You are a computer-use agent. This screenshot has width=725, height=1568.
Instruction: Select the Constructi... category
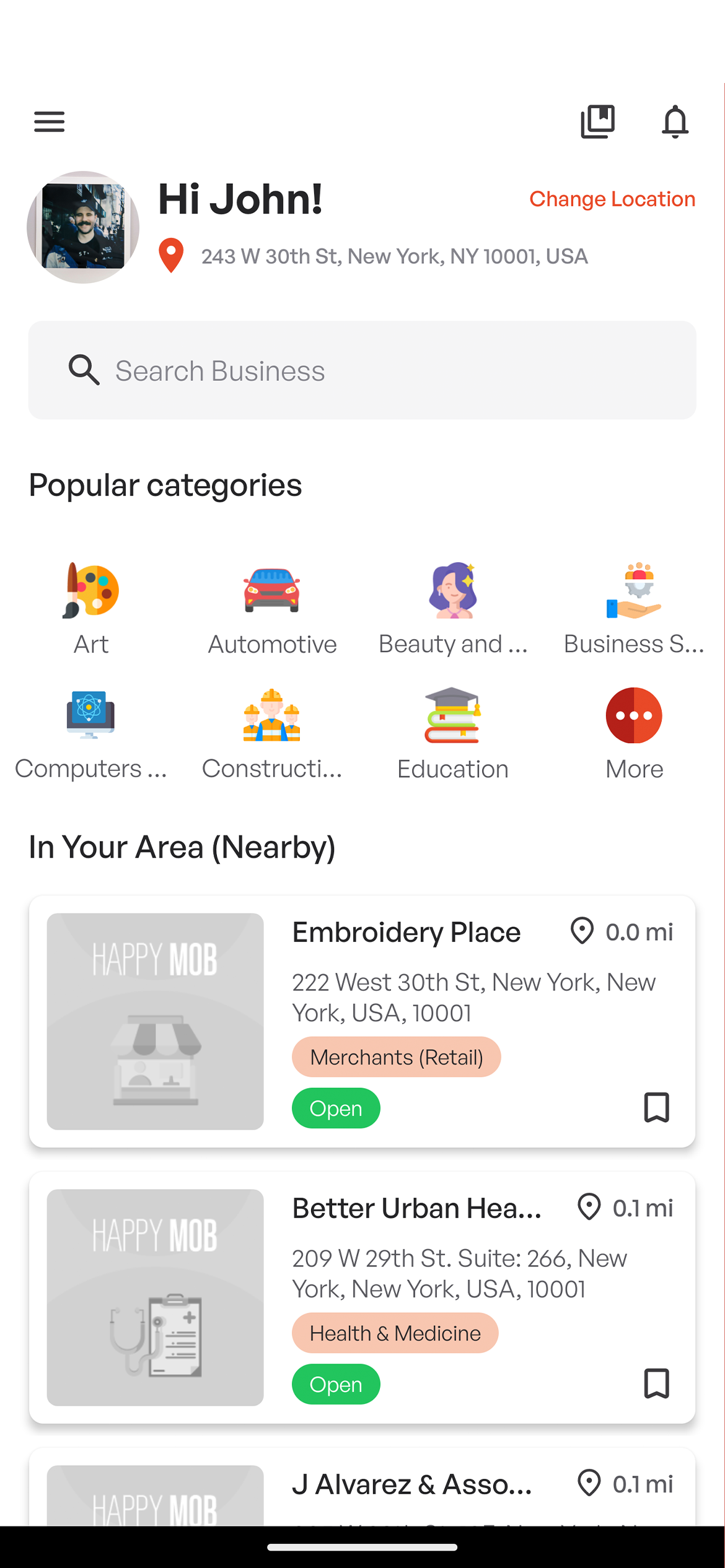click(272, 733)
